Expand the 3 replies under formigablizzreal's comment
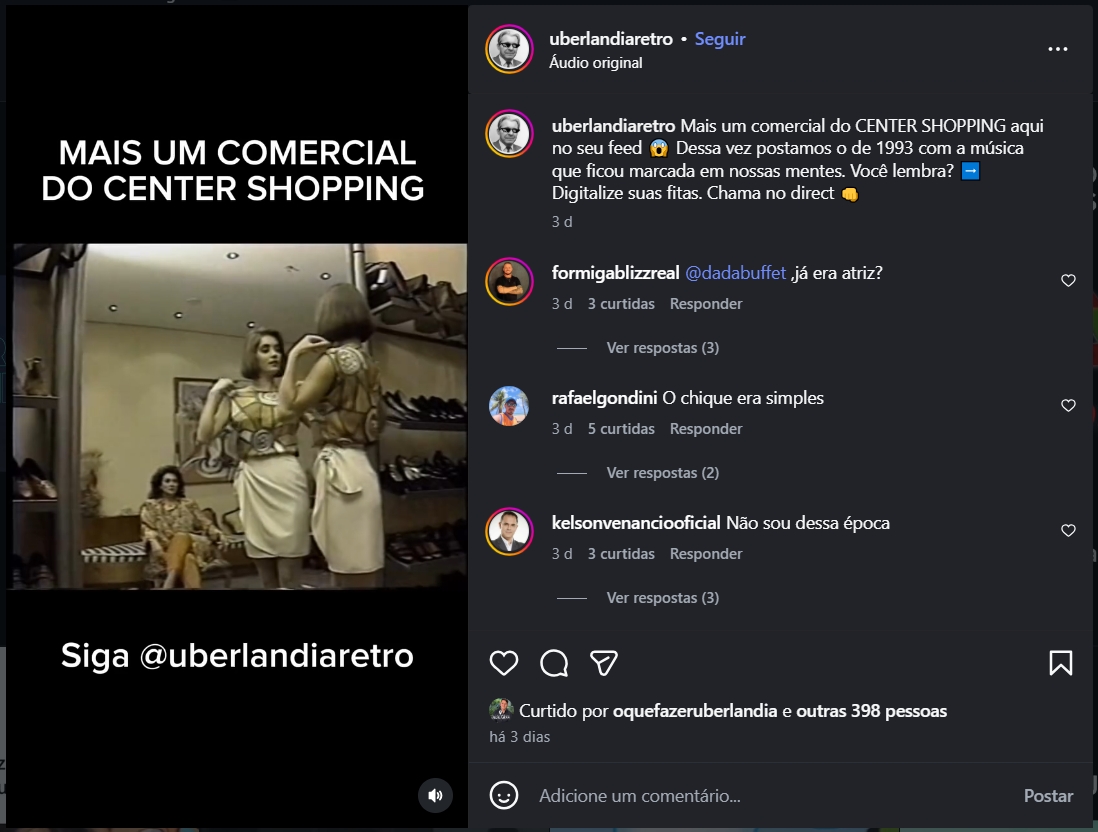 662,348
